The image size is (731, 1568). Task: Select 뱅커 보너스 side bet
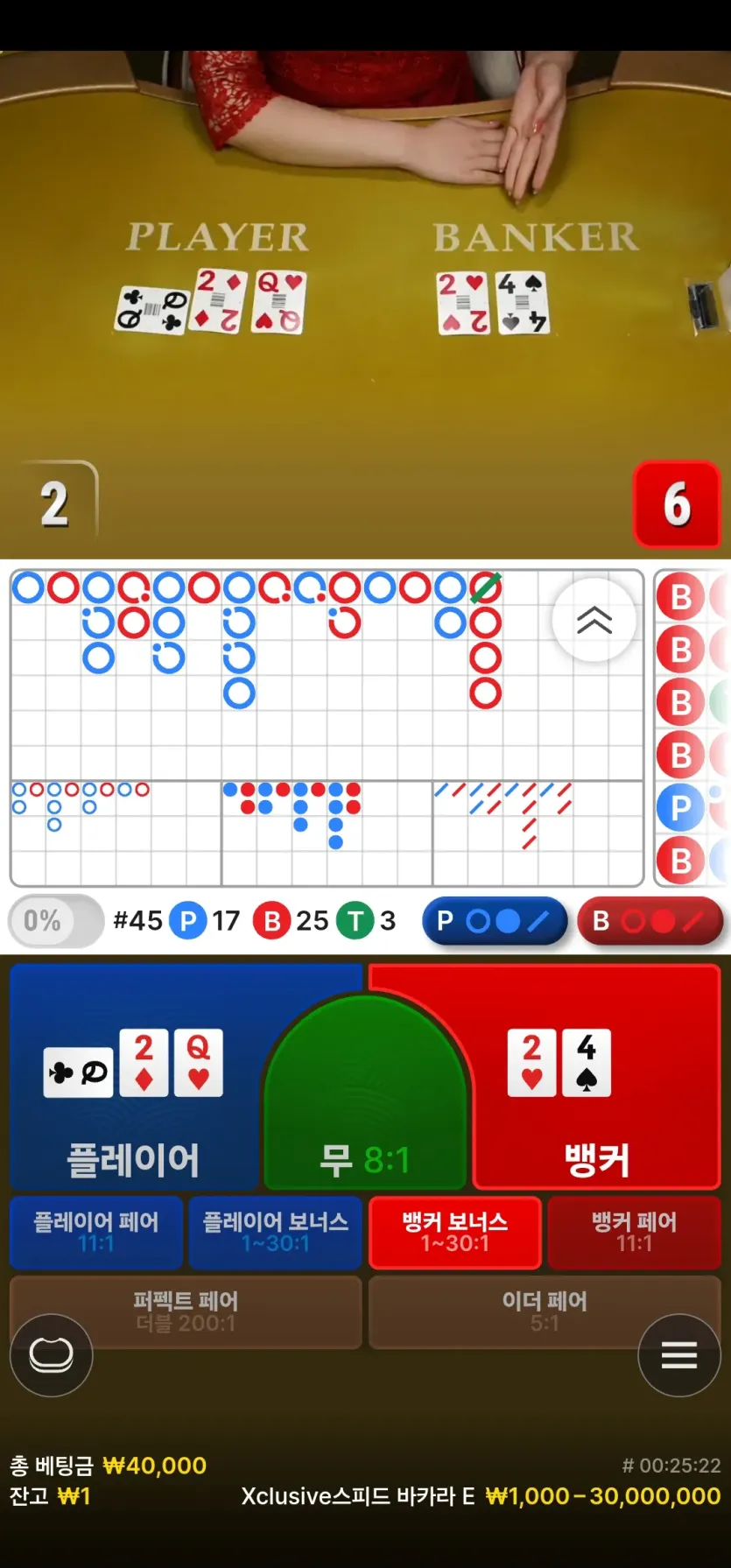pyautogui.click(x=455, y=1232)
